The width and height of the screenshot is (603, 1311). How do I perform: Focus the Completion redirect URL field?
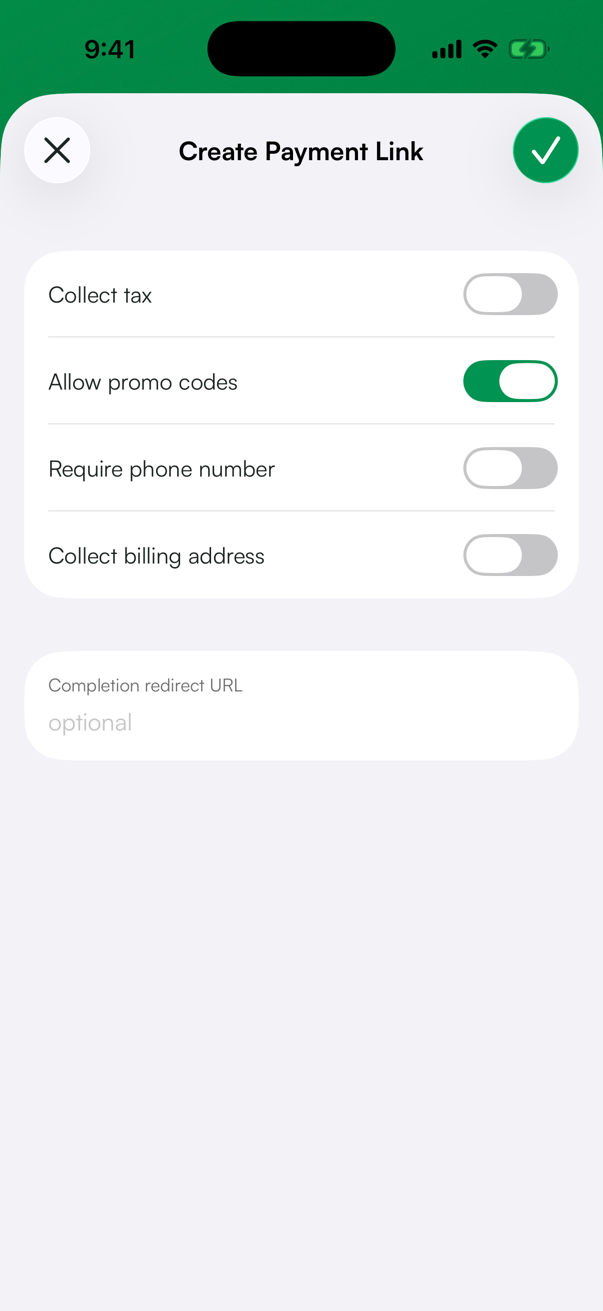point(301,706)
